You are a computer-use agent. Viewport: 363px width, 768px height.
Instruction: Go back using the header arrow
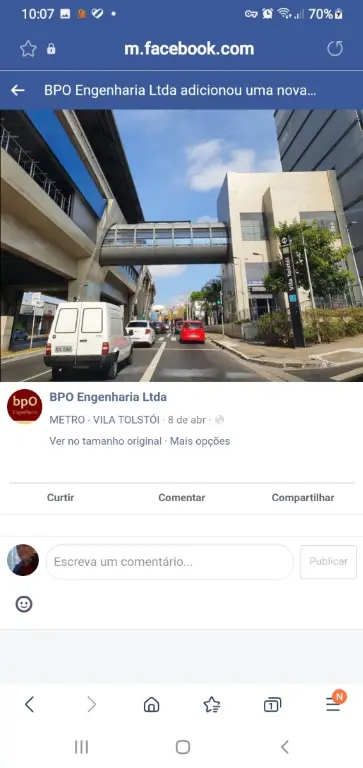(x=18, y=90)
